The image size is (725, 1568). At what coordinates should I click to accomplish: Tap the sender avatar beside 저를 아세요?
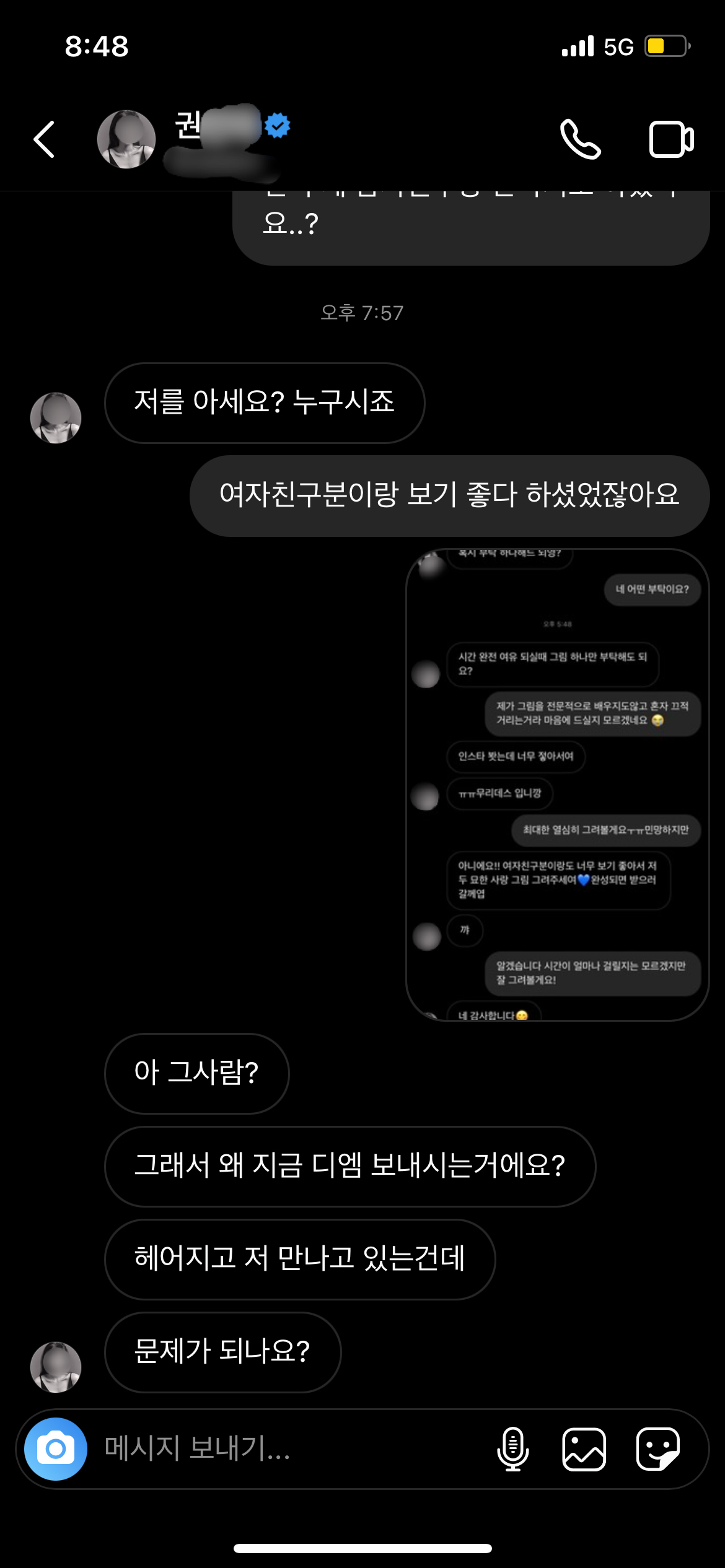pos(56,418)
